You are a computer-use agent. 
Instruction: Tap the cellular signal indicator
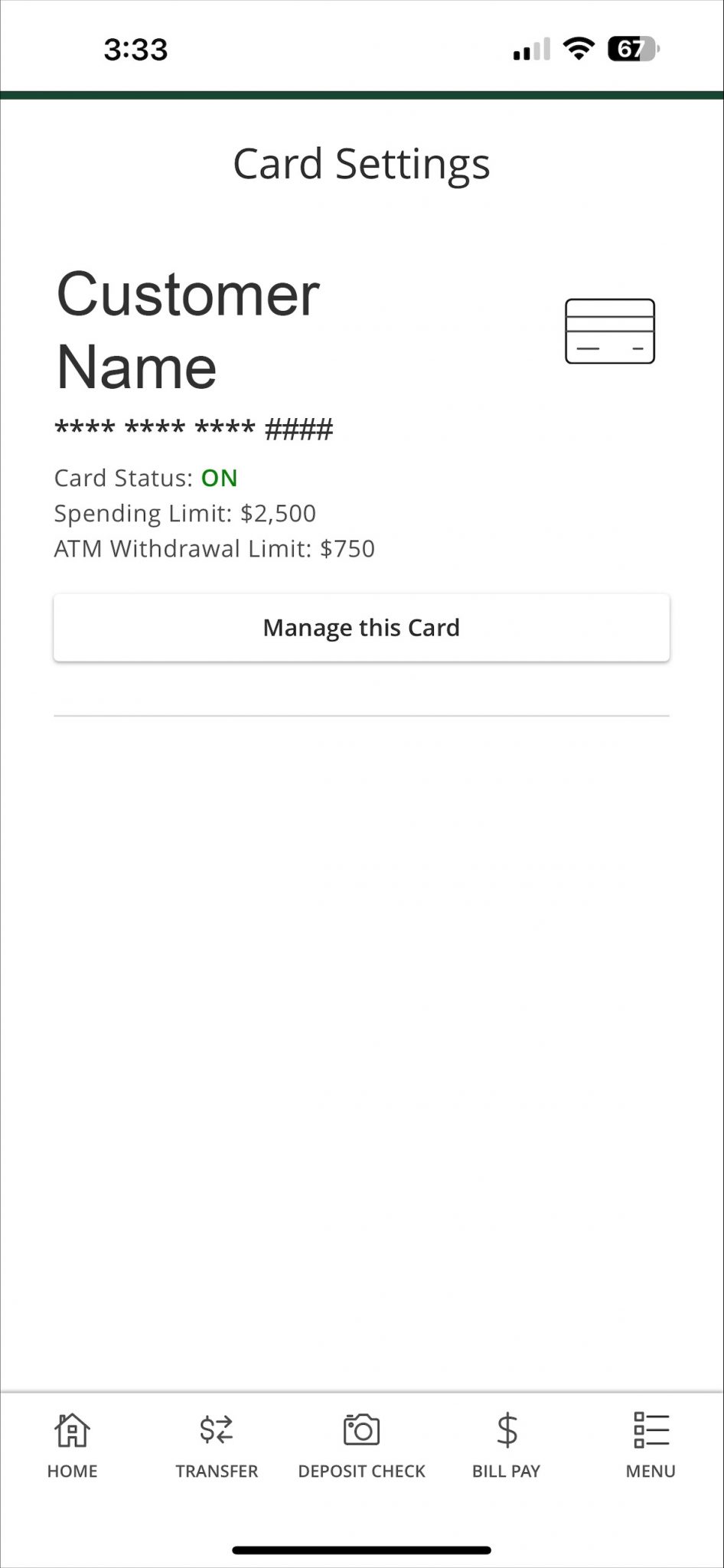pyautogui.click(x=530, y=48)
